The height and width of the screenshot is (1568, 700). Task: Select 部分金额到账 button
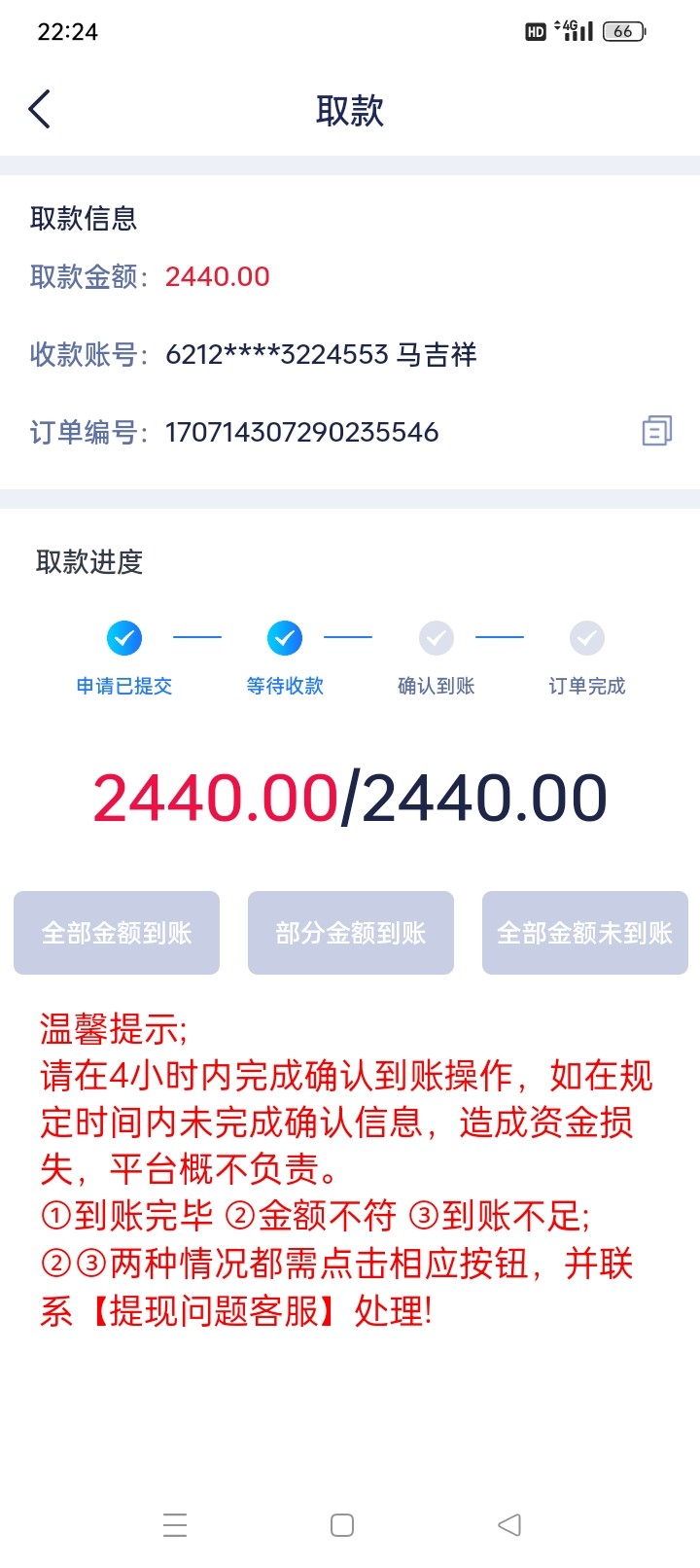(351, 933)
